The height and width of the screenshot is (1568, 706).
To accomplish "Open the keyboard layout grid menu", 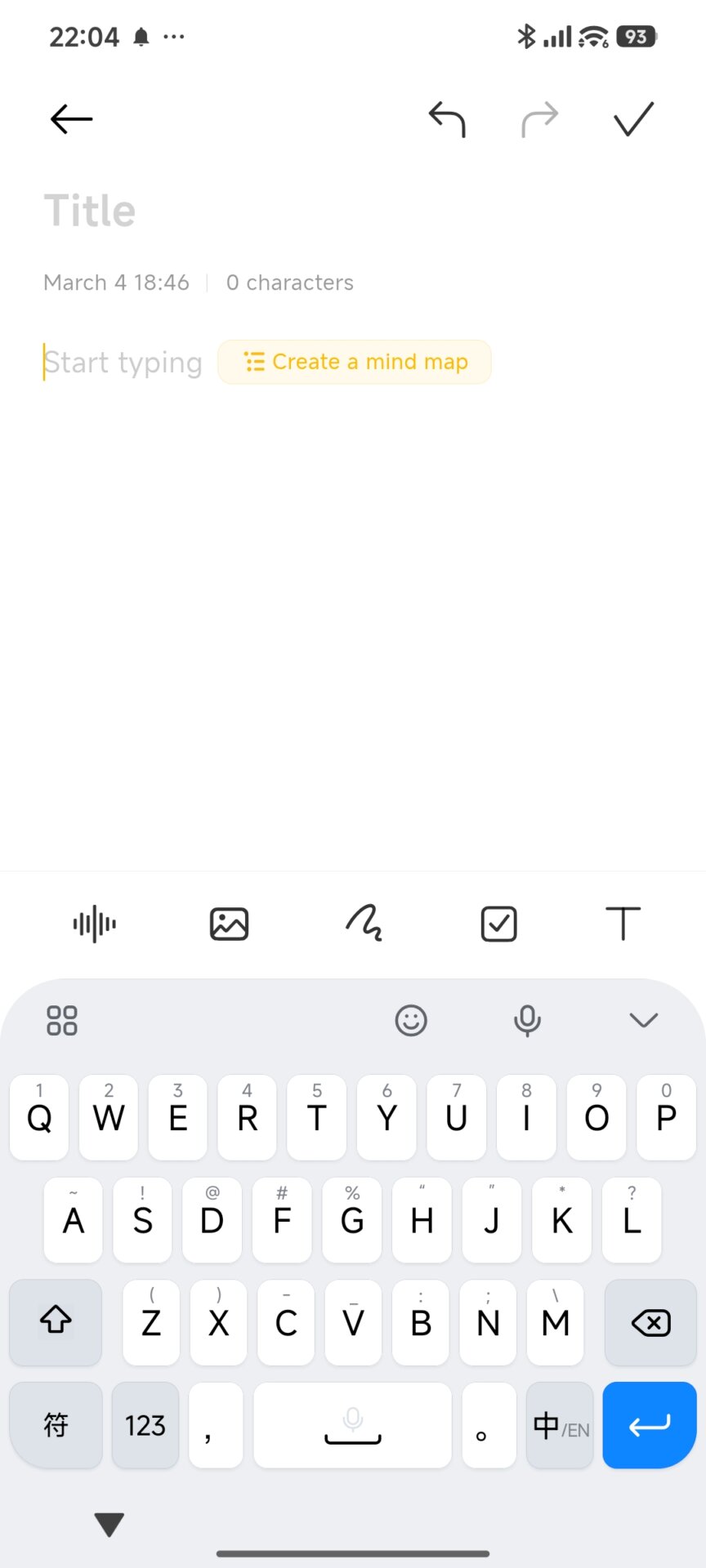I will pos(60,1020).
